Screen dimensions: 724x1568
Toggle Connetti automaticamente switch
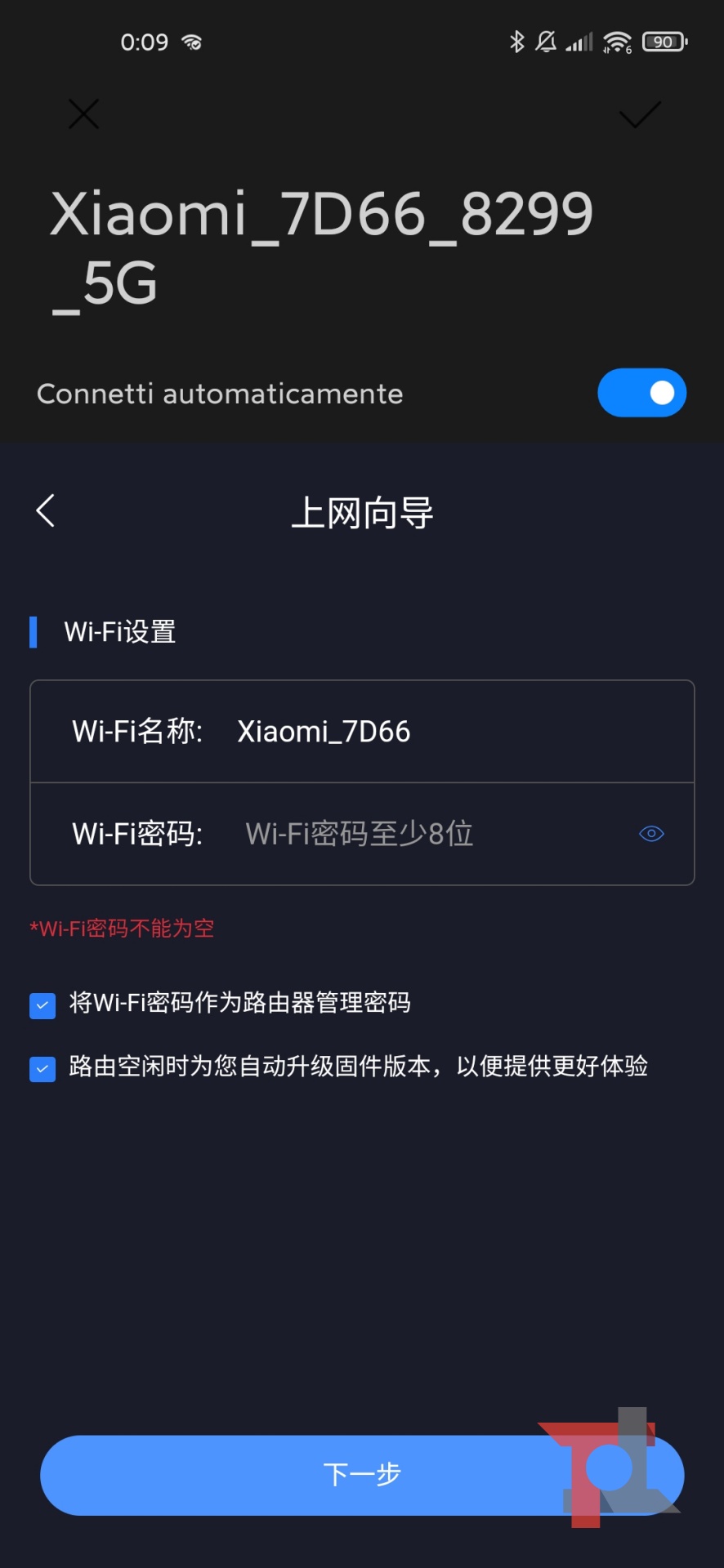click(x=641, y=393)
